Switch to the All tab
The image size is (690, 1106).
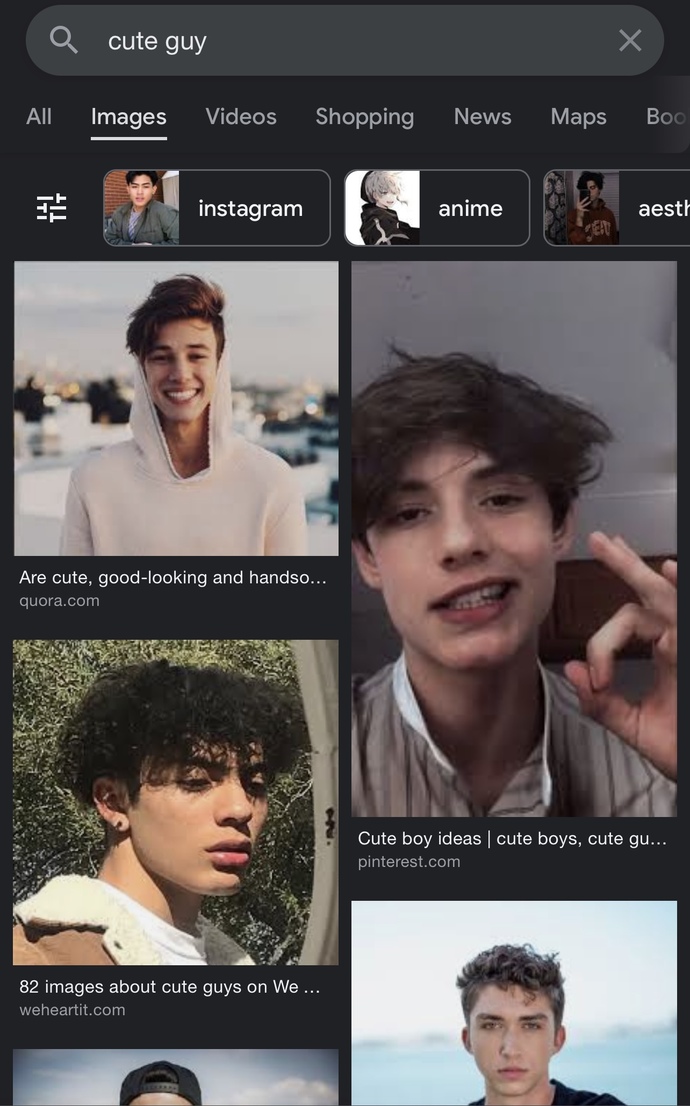(x=39, y=116)
